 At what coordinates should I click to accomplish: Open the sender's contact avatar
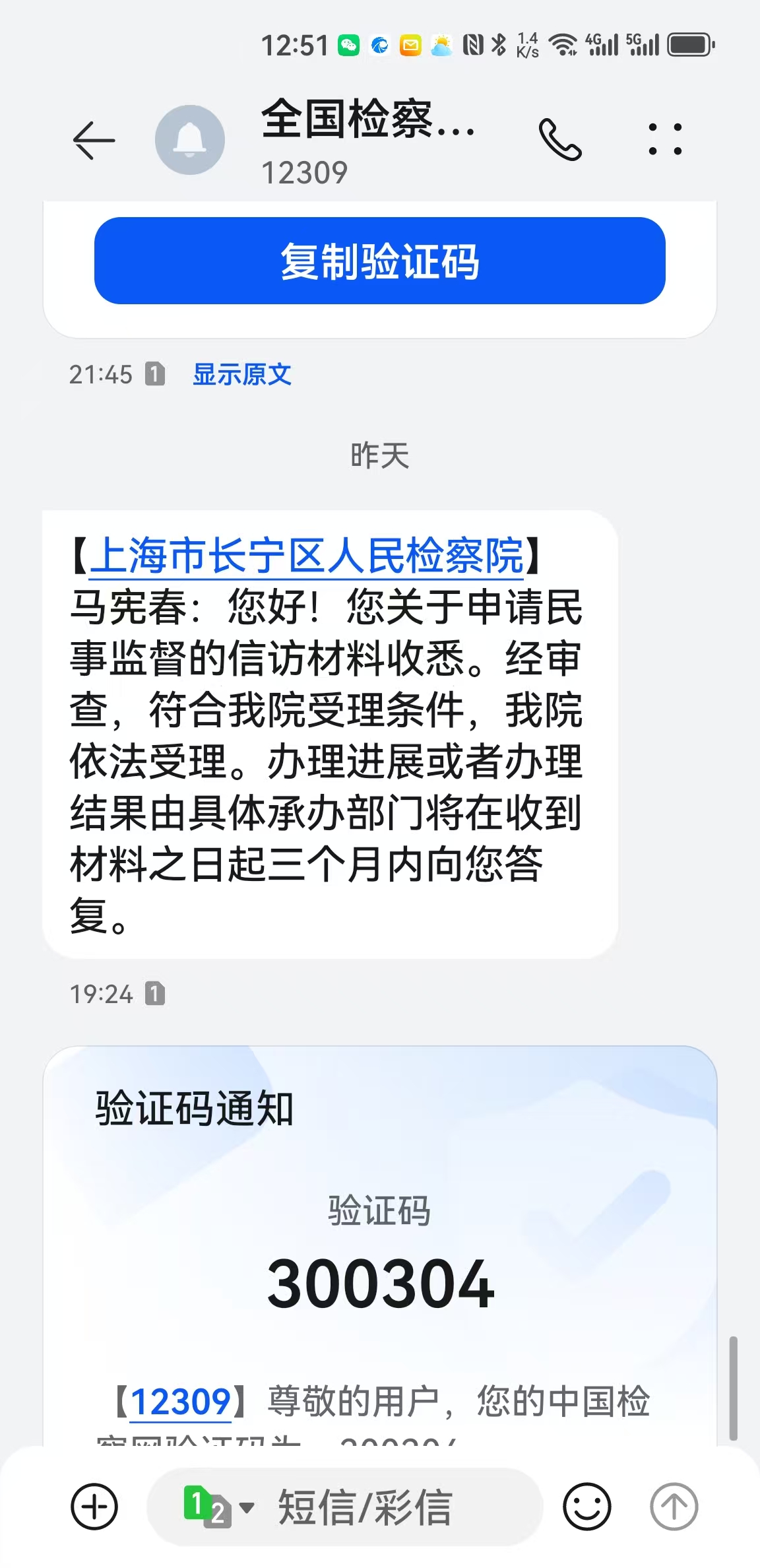[x=190, y=140]
